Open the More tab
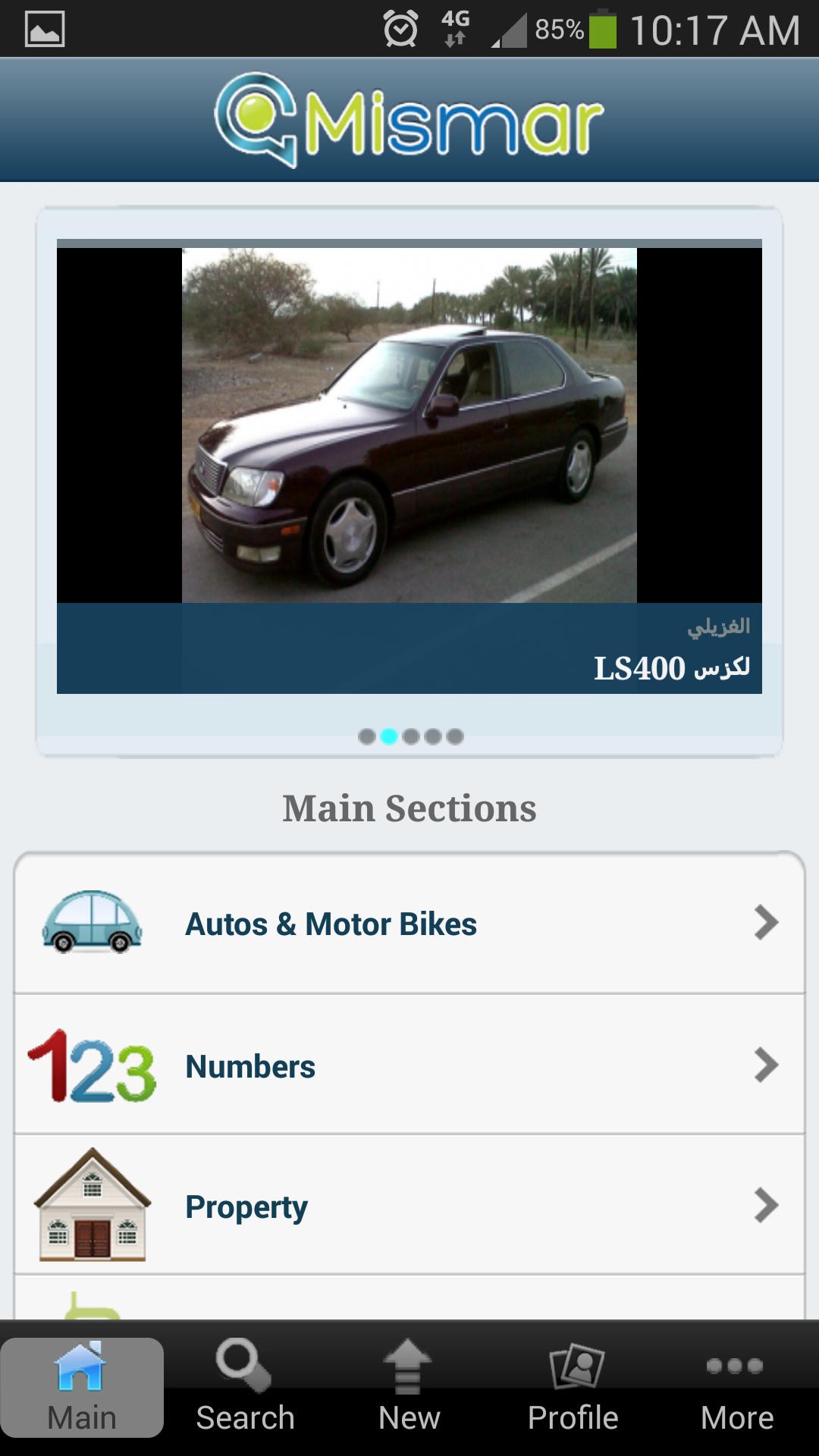The image size is (819, 1456). 736,1388
